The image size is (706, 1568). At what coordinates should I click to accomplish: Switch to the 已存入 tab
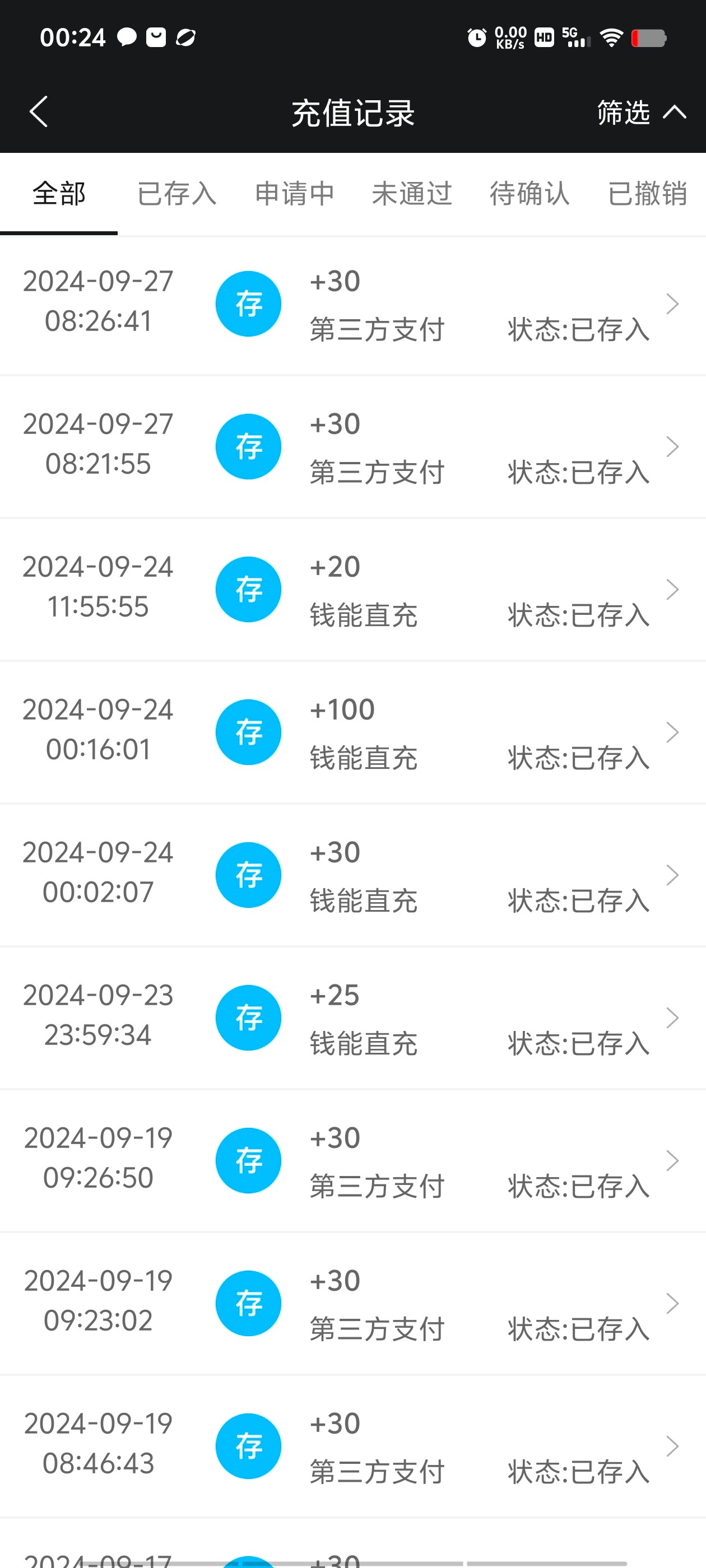tap(177, 194)
